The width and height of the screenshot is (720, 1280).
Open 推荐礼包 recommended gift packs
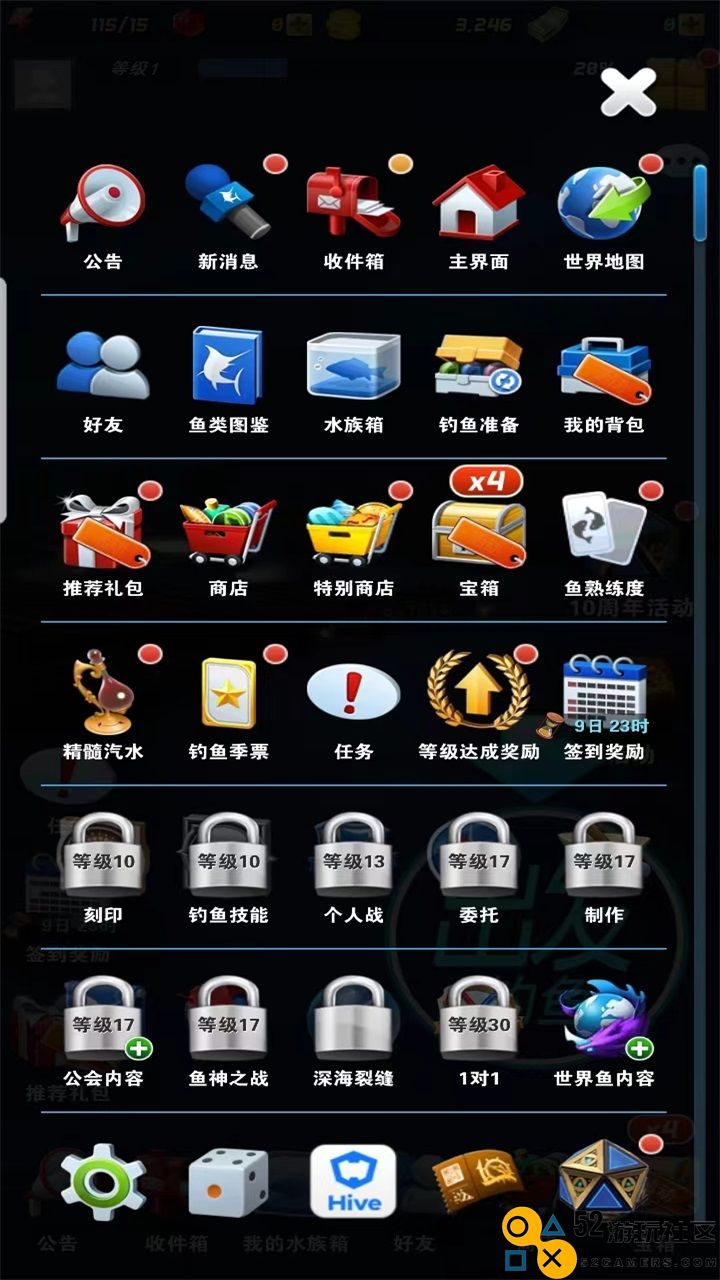[103, 530]
